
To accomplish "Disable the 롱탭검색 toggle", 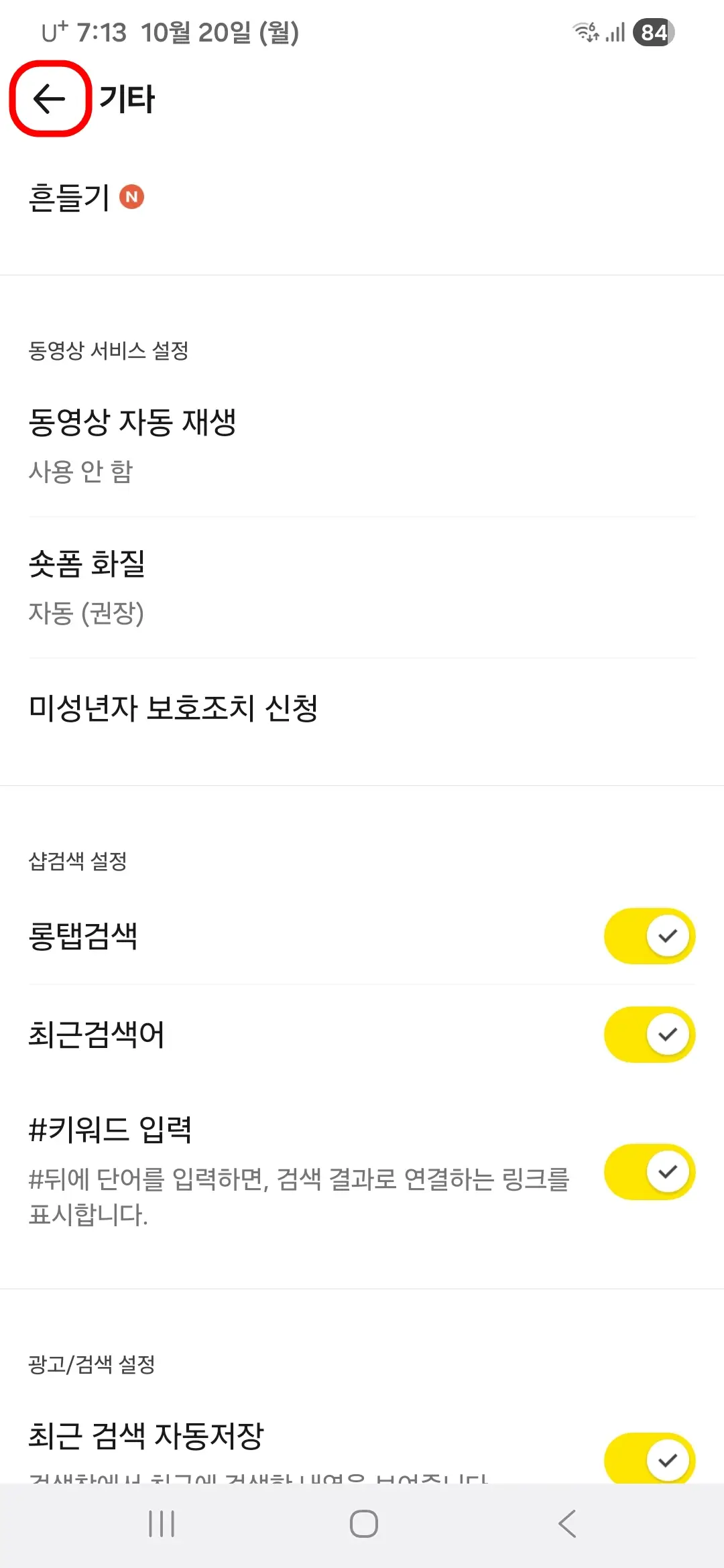I will click(648, 935).
